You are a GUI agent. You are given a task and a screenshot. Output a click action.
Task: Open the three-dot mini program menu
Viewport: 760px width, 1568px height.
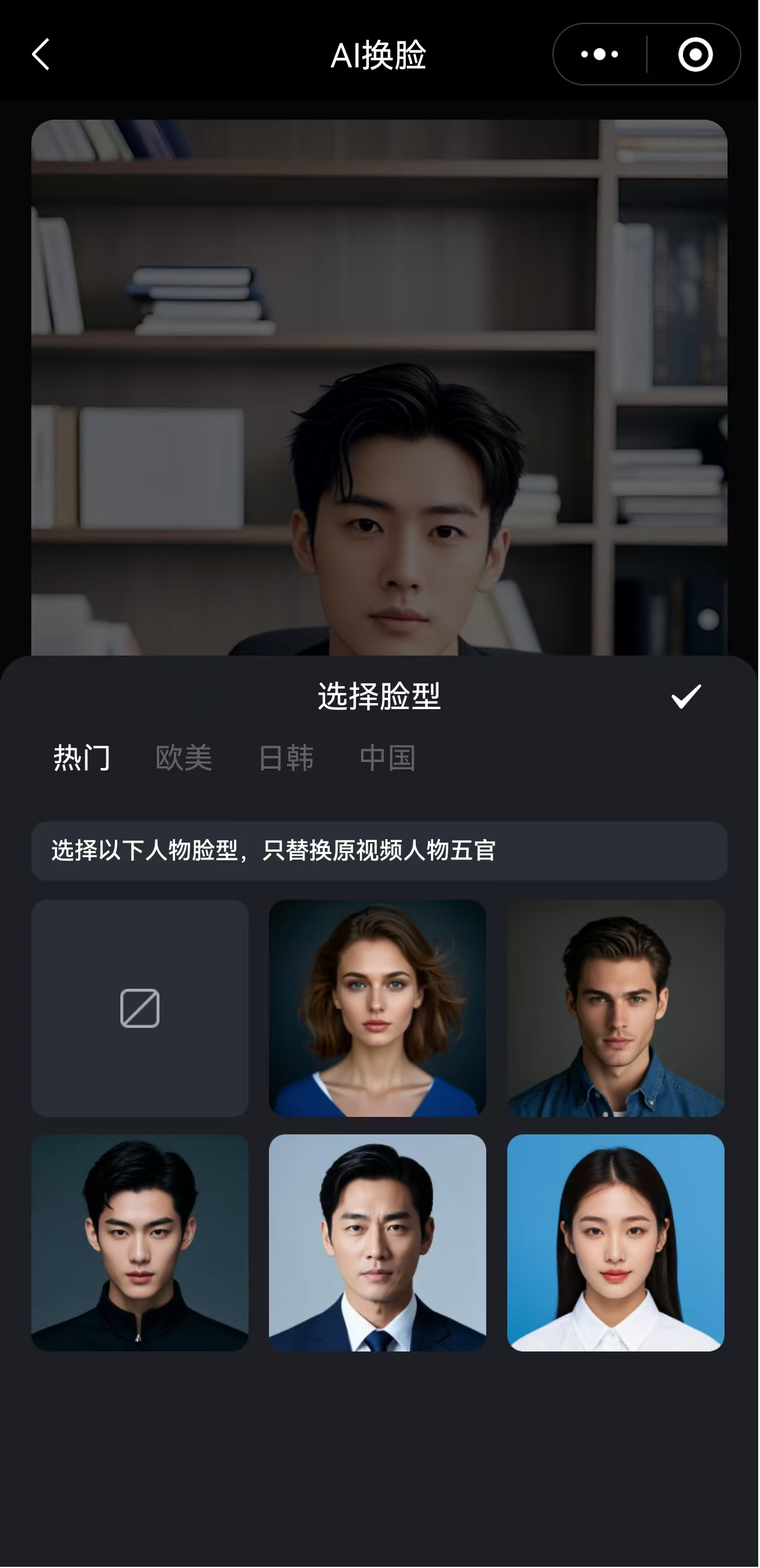click(600, 55)
